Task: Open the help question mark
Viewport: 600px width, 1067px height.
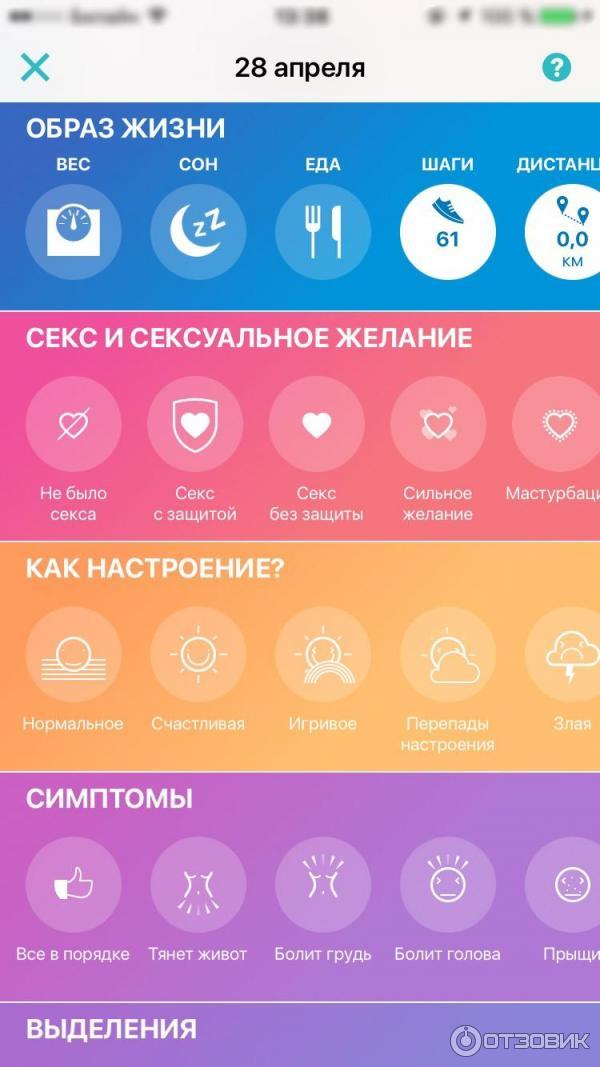Action: pyautogui.click(x=556, y=68)
